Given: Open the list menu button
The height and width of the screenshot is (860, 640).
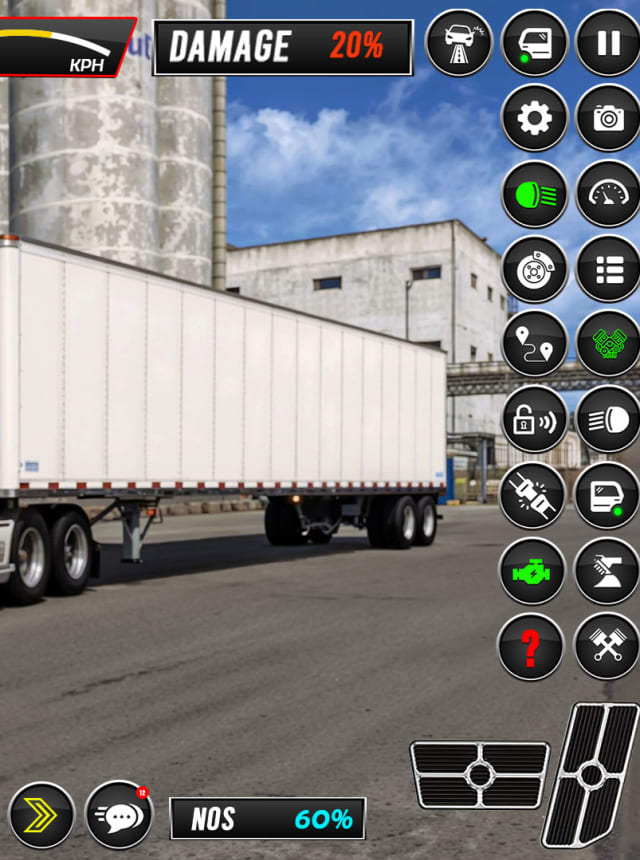Looking at the screenshot, I should point(608,269).
